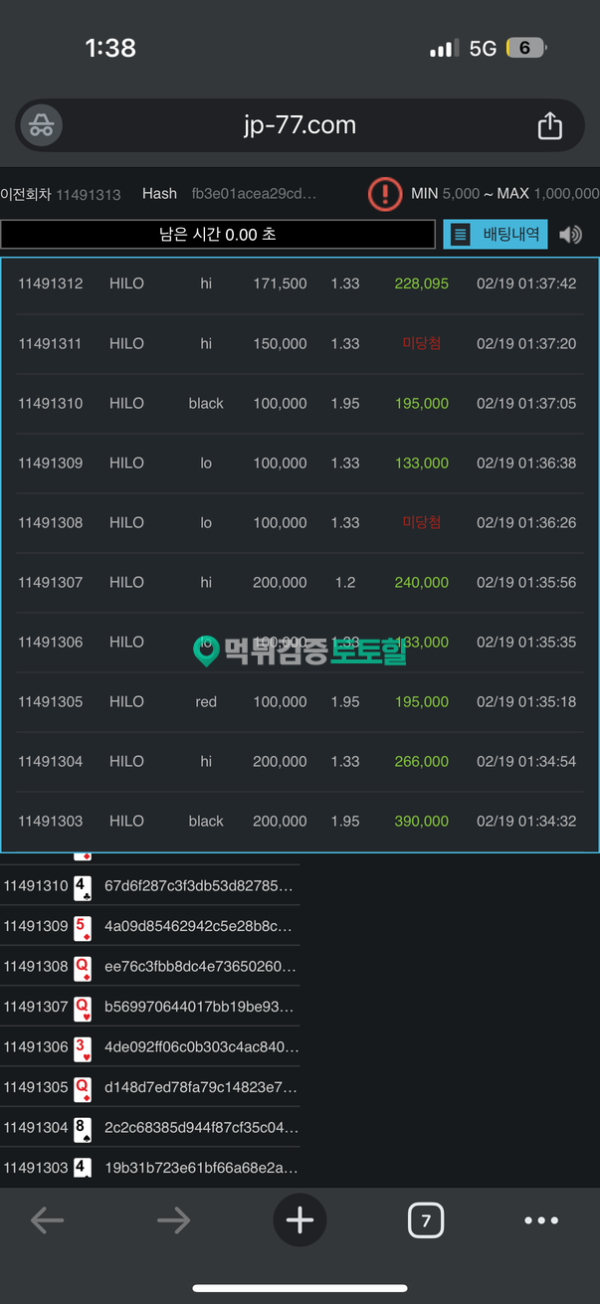The image size is (600, 1304).
Task: Open the browser overflow menu
Action: (x=541, y=1220)
